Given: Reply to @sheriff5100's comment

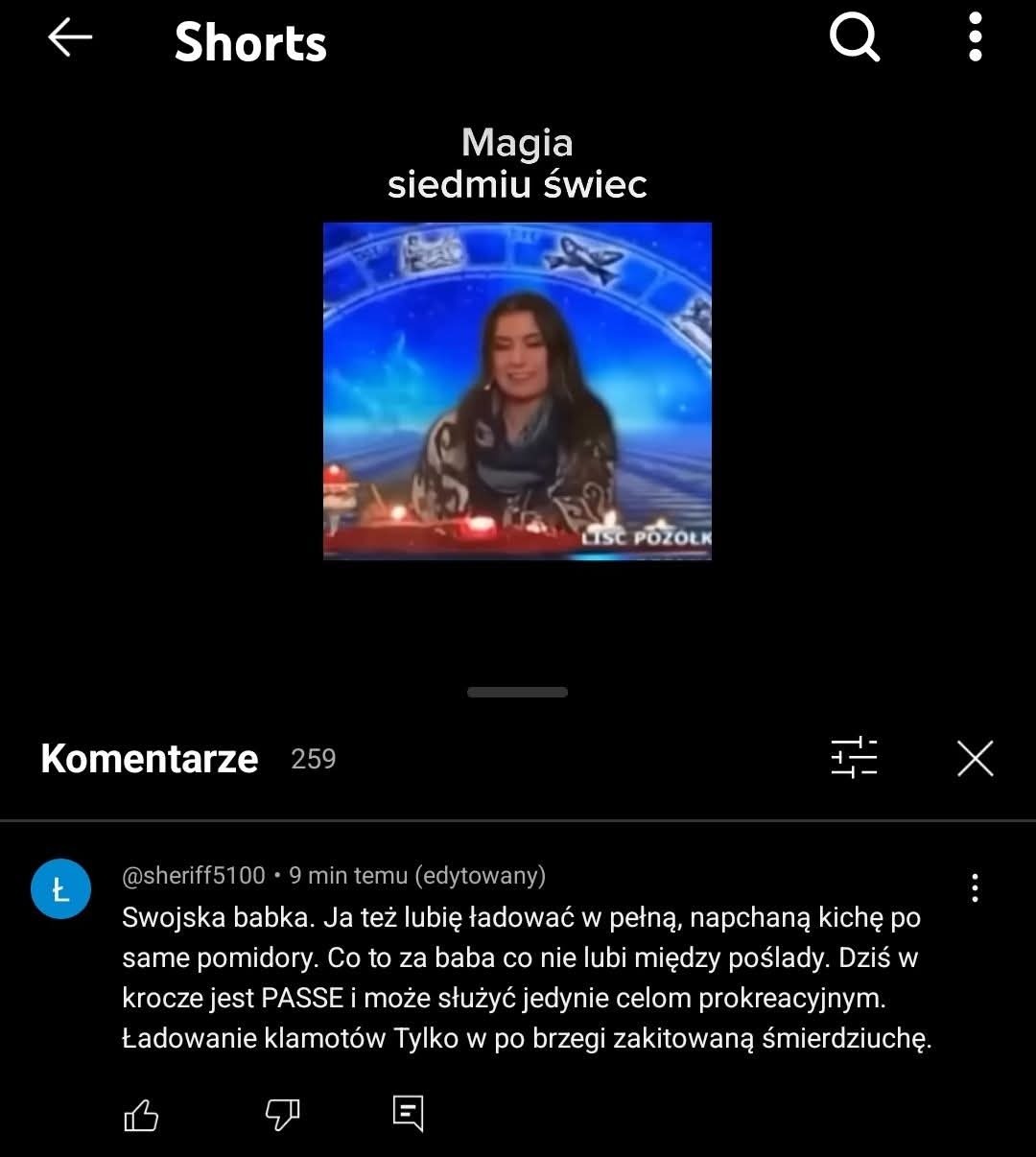Looking at the screenshot, I should pyautogui.click(x=408, y=1113).
